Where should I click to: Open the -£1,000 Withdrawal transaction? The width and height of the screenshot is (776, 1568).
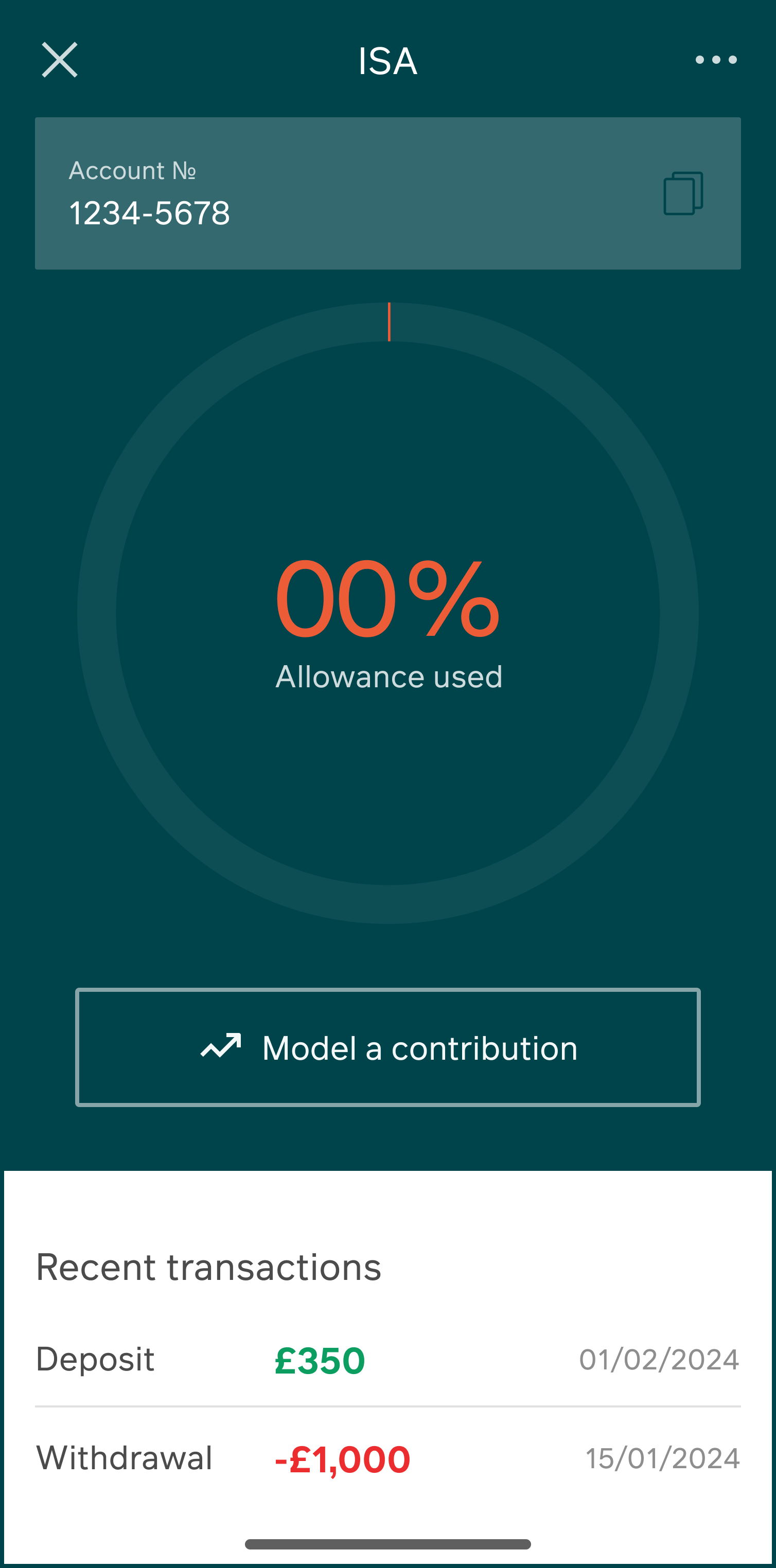(x=388, y=1459)
